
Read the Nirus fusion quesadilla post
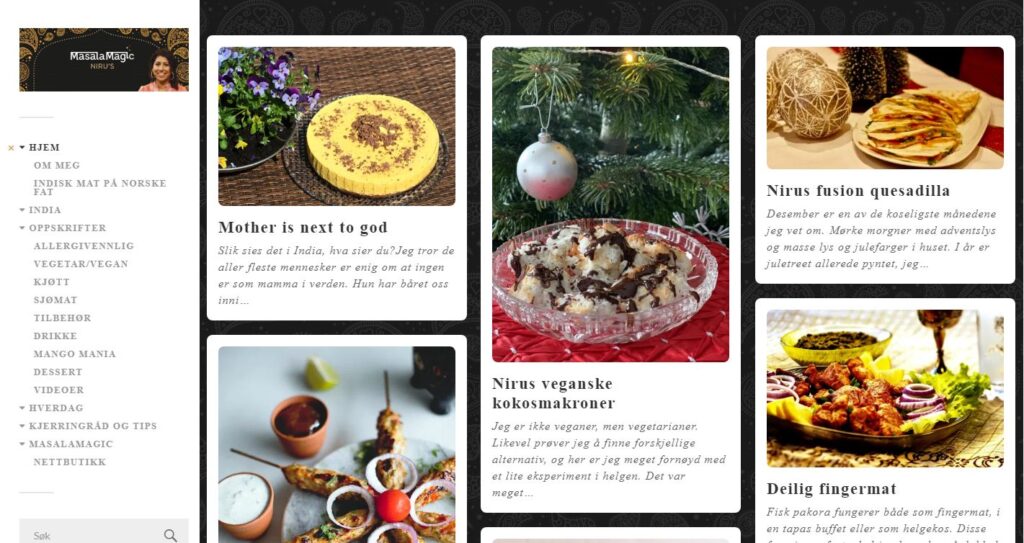click(858, 190)
